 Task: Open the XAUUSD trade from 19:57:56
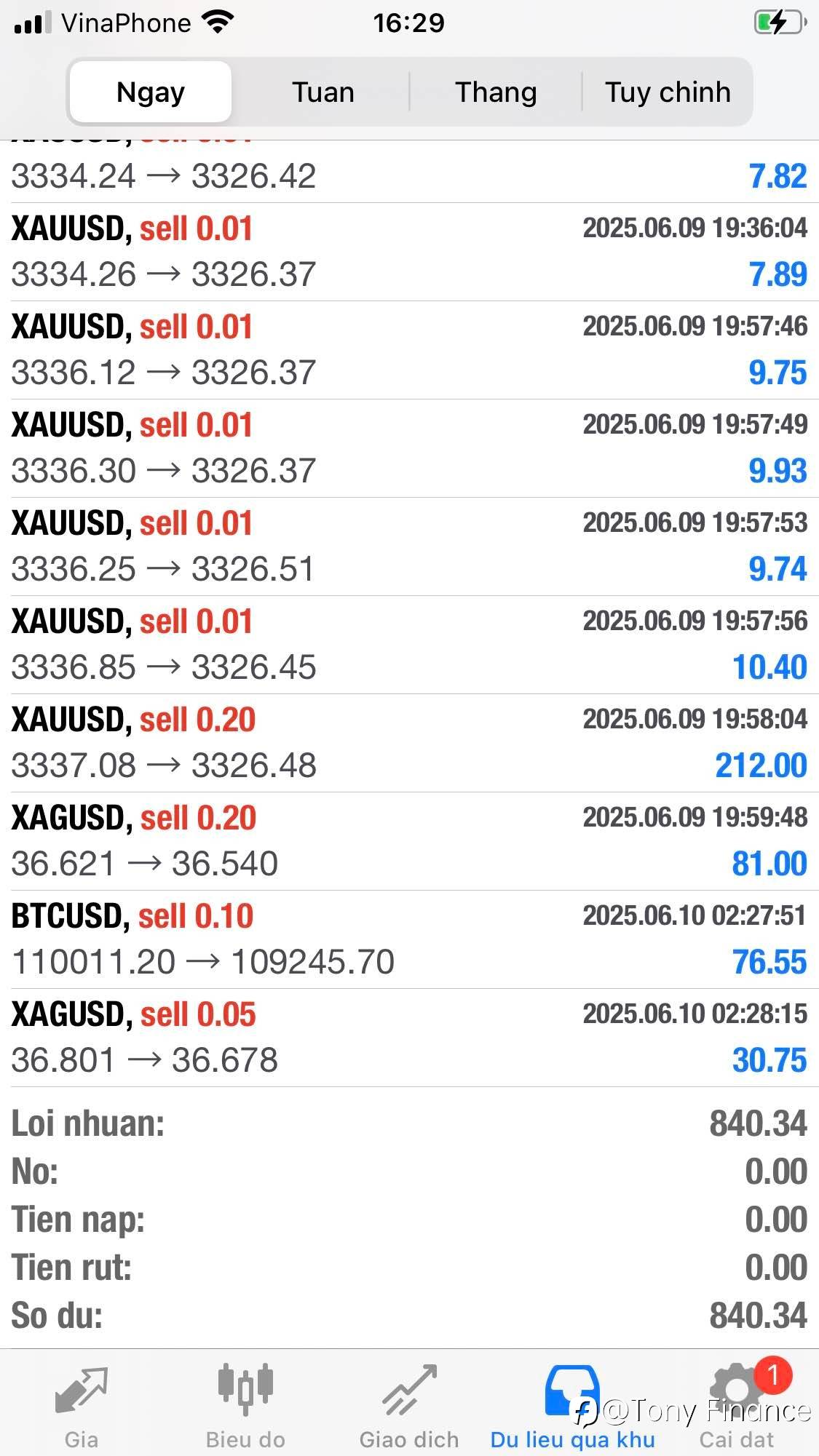coord(409,645)
